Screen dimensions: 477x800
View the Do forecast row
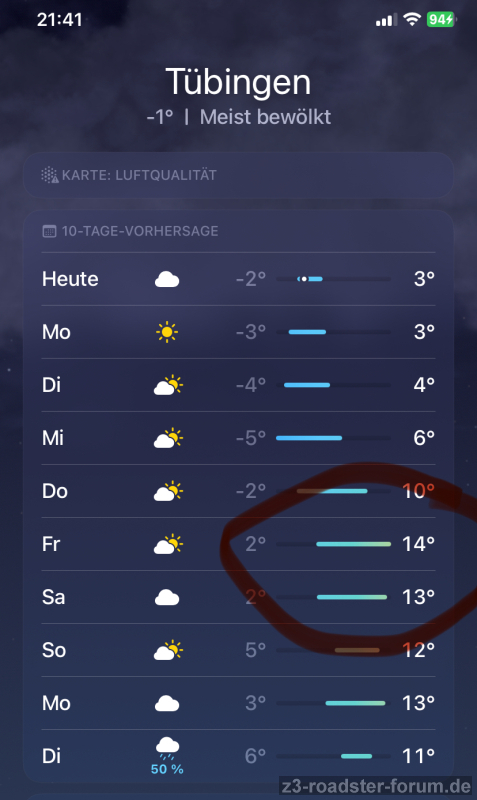click(x=238, y=491)
